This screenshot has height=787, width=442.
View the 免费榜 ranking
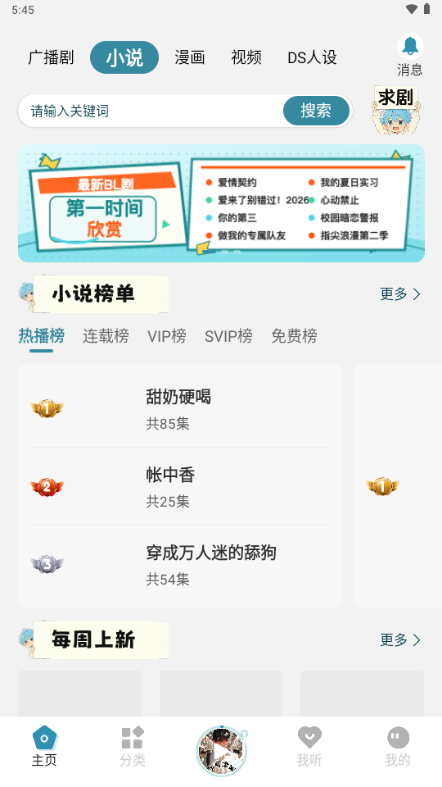coord(294,336)
